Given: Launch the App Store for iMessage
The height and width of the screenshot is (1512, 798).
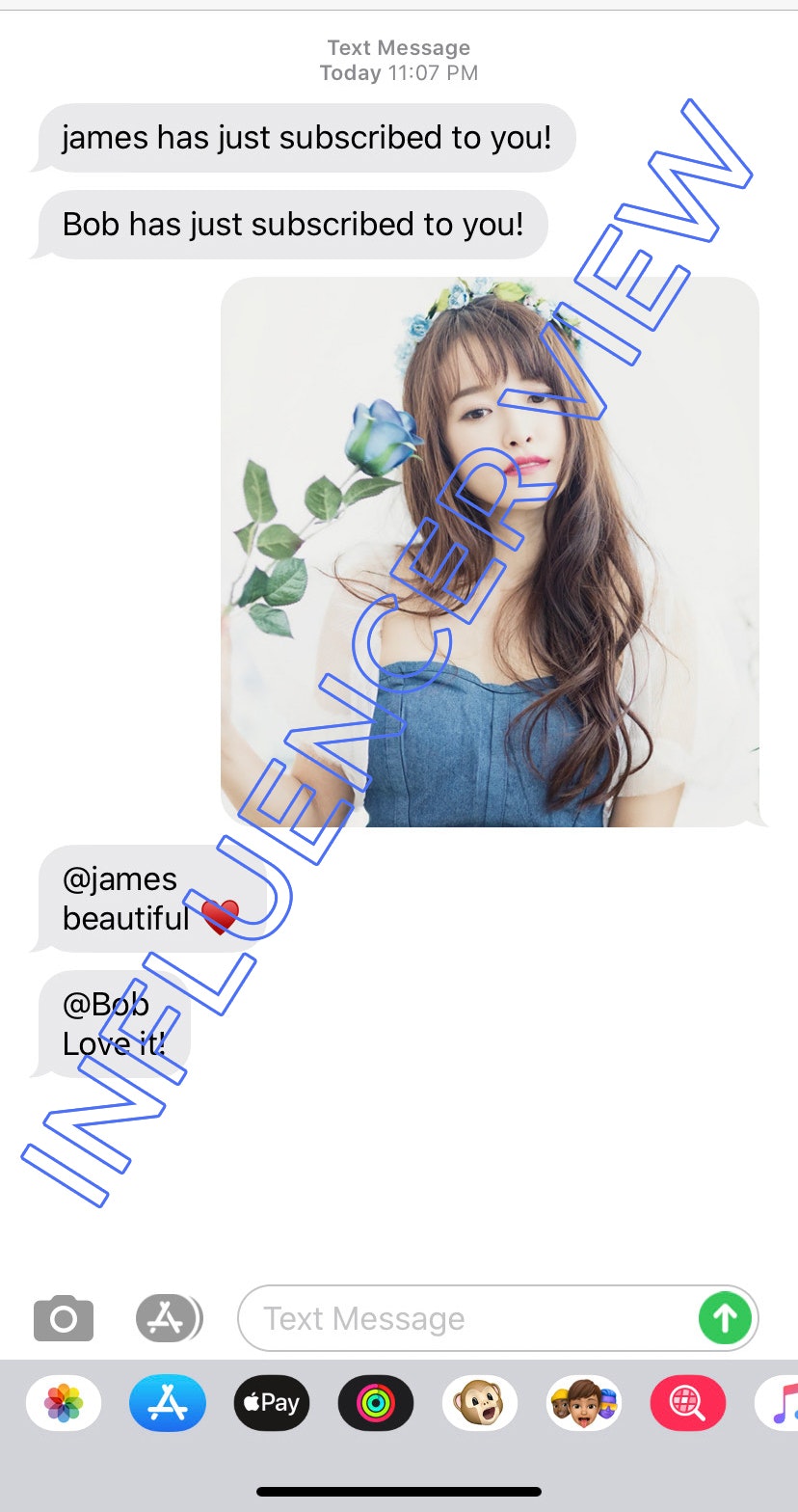Looking at the screenshot, I should pos(168,1403).
